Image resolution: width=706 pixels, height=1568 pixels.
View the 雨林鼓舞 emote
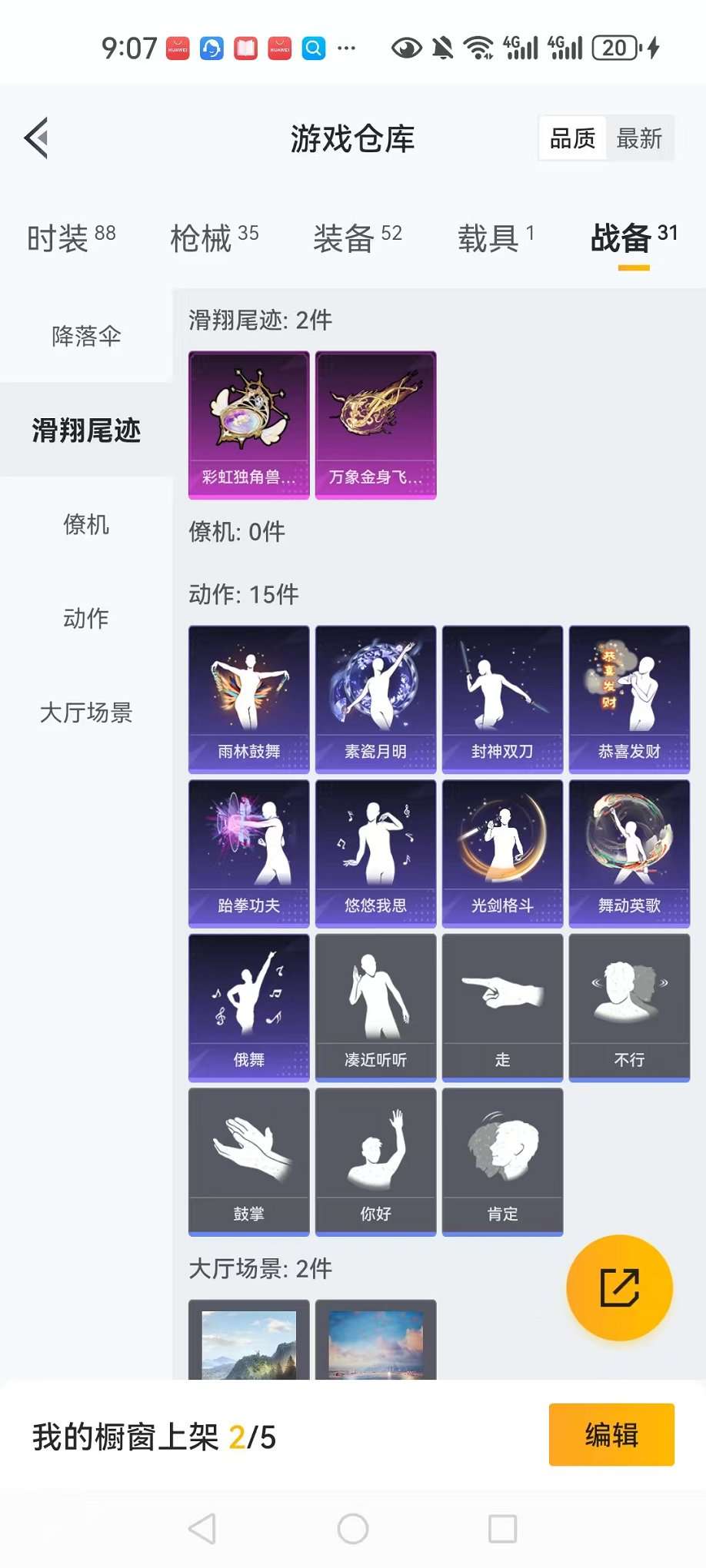pyautogui.click(x=249, y=699)
